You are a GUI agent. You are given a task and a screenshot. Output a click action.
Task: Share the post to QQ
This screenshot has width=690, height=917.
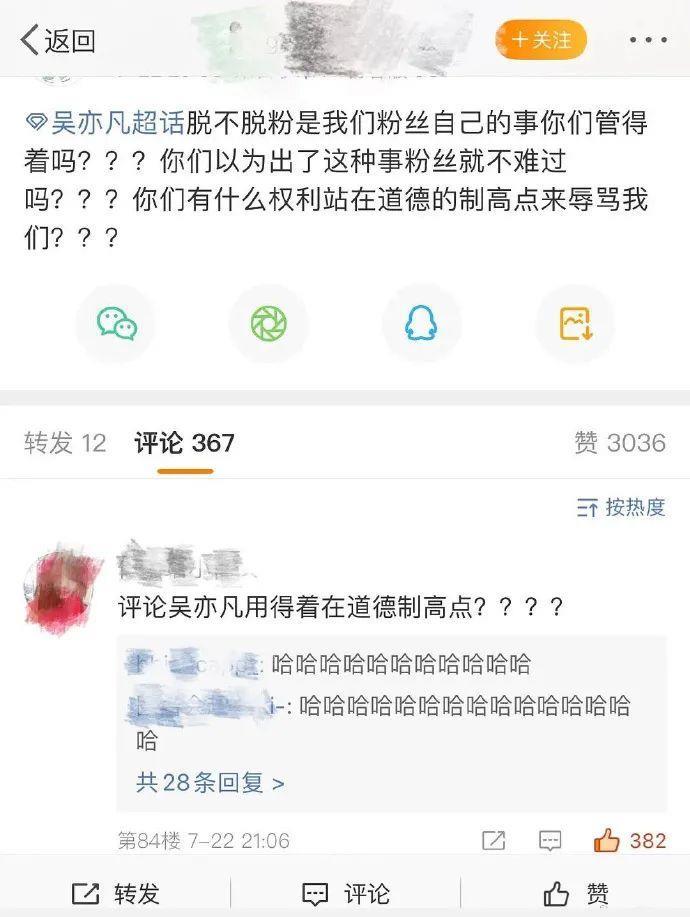click(x=421, y=324)
